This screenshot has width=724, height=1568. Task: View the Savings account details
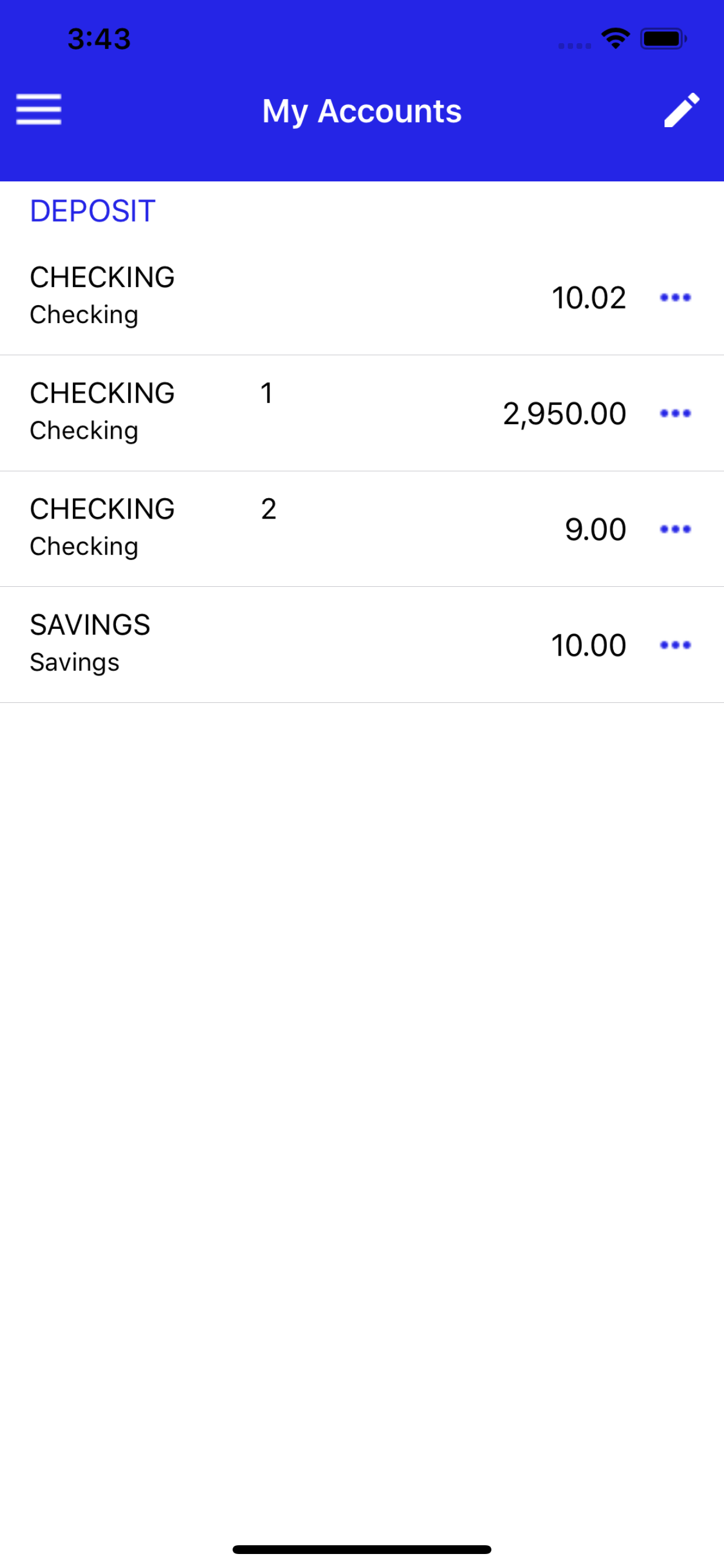pos(304,643)
